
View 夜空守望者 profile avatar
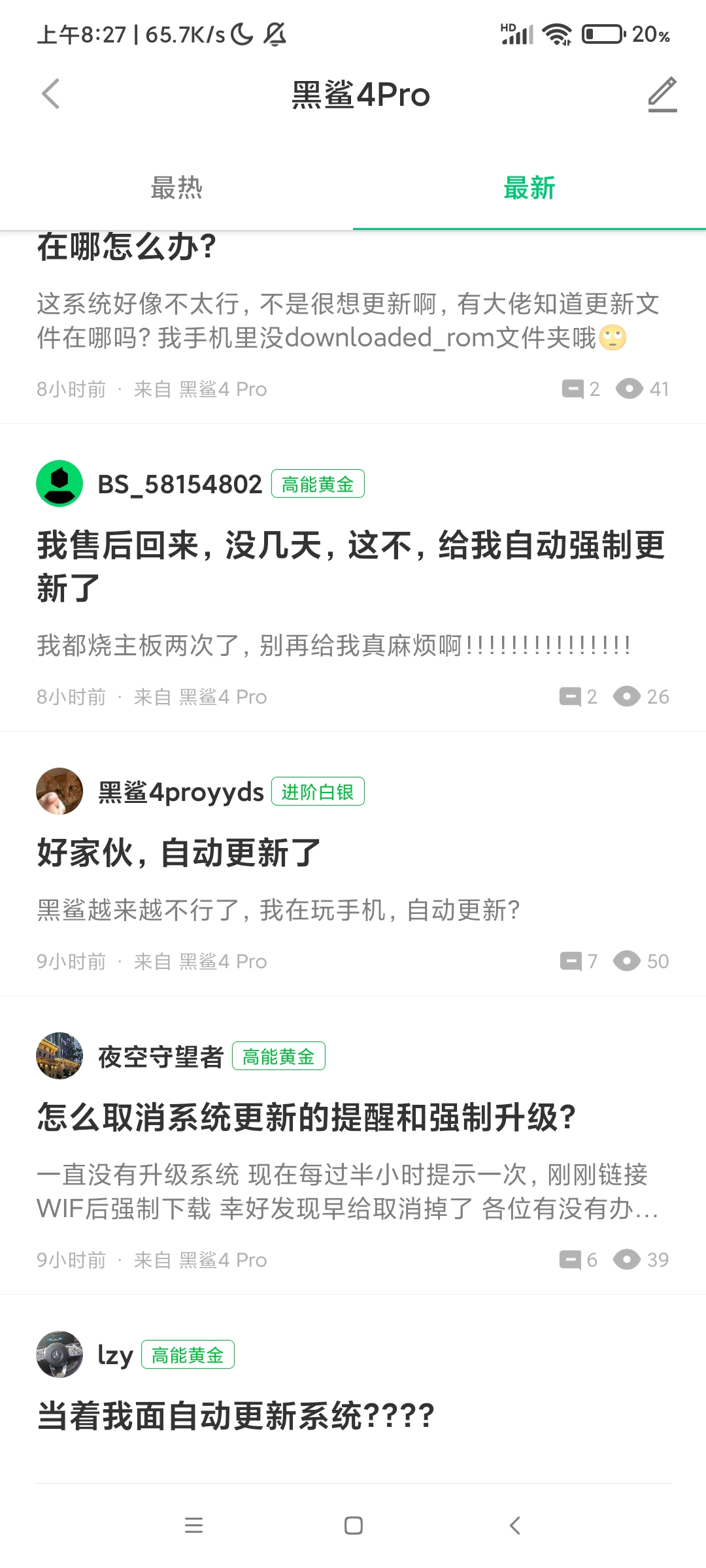tap(59, 1056)
